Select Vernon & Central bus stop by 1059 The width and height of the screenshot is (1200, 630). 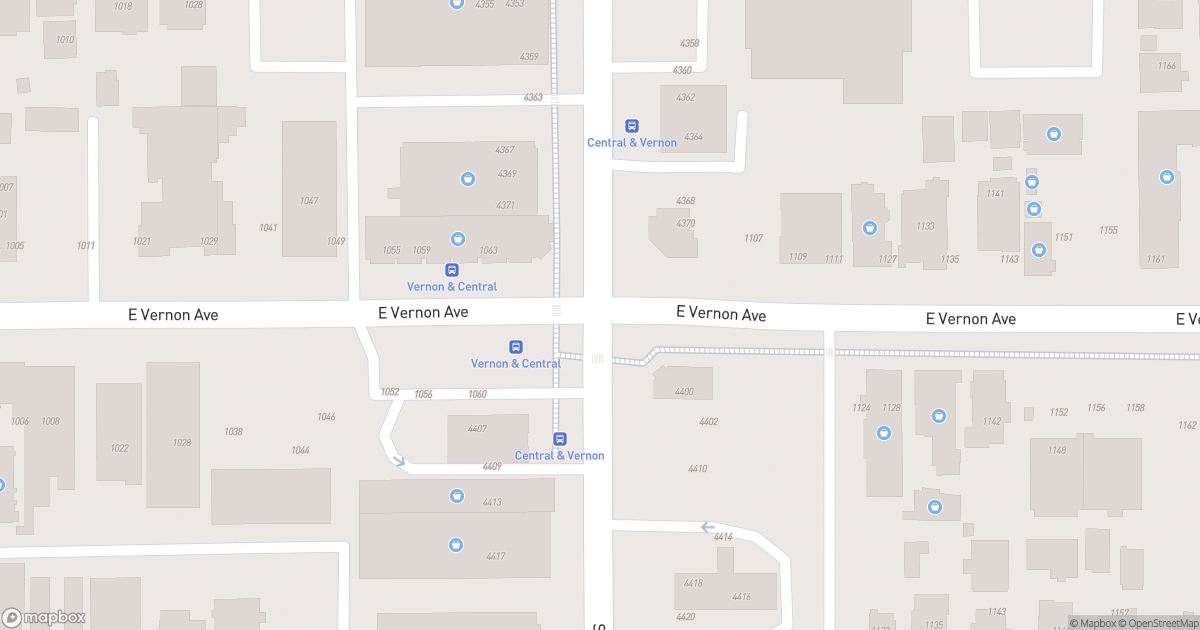point(452,270)
